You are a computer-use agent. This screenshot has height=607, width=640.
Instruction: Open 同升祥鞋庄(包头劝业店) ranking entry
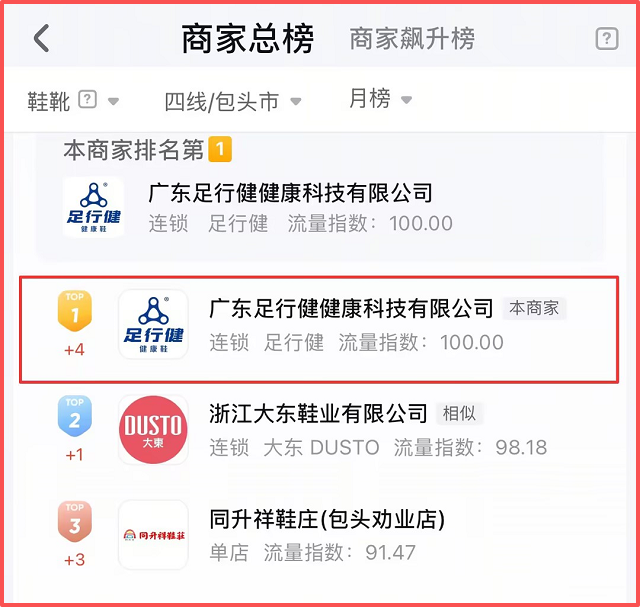pyautogui.click(x=320, y=535)
